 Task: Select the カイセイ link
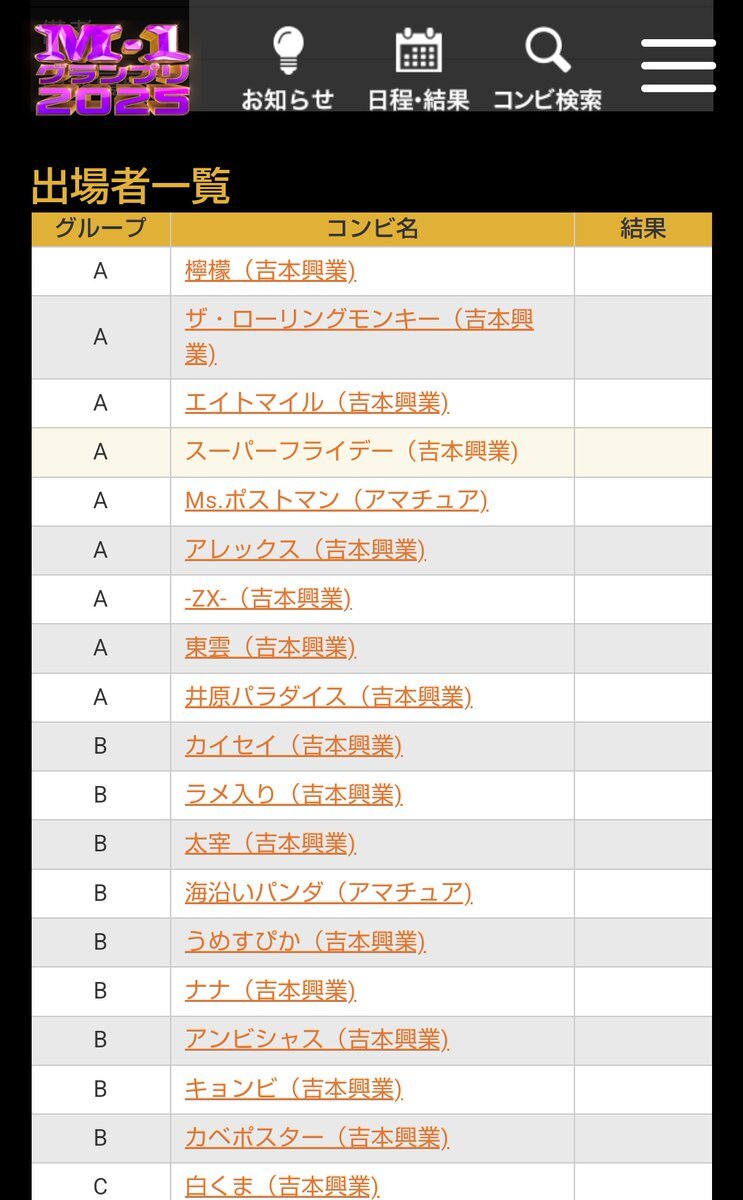293,746
